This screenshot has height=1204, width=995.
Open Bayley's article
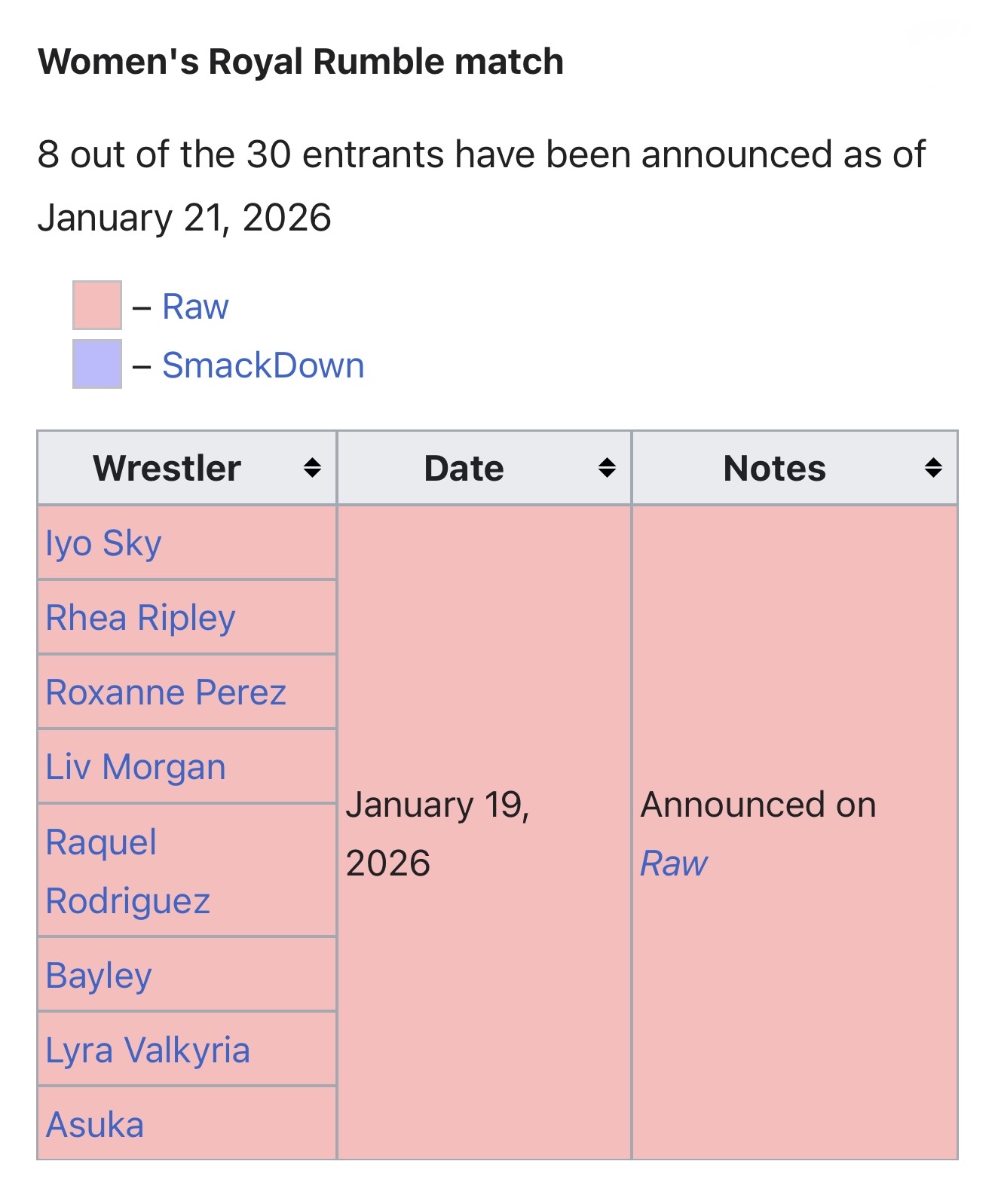[x=99, y=976]
